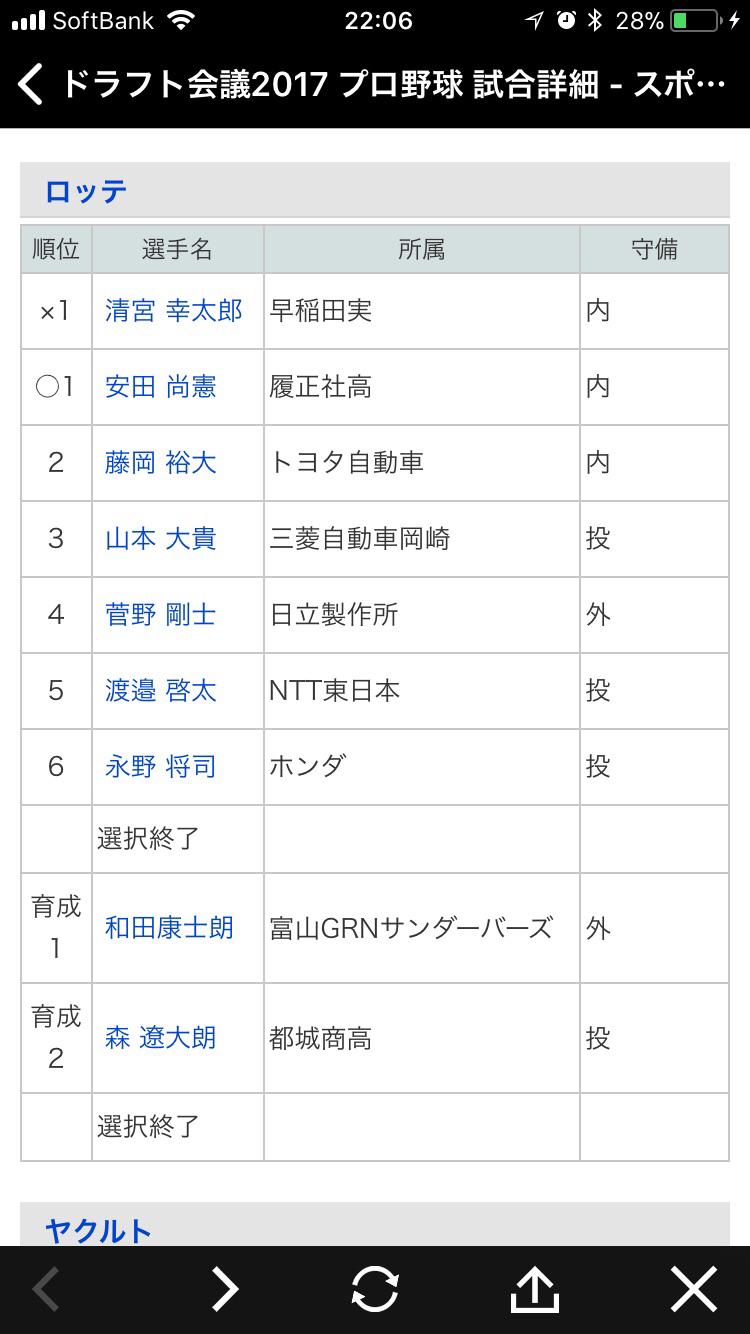Share this page
This screenshot has width=750, height=1334.
tap(534, 1290)
